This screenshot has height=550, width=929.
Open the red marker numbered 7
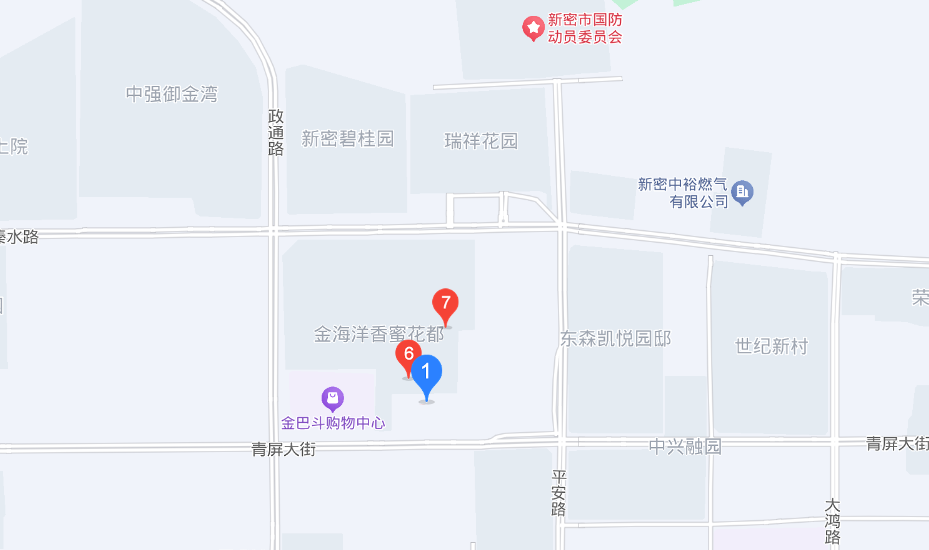(445, 303)
